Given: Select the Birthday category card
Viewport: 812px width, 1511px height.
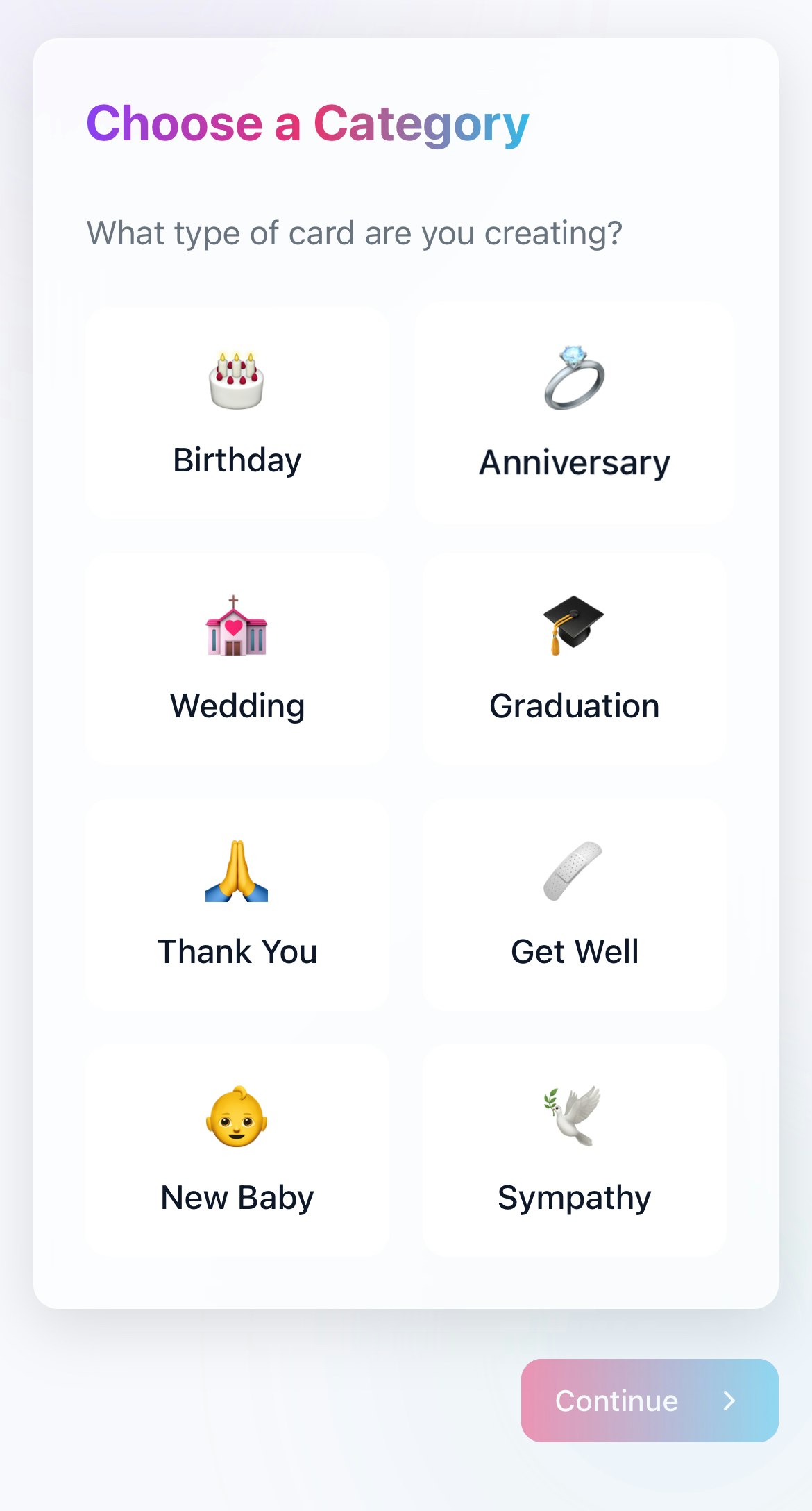Looking at the screenshot, I should (x=237, y=415).
